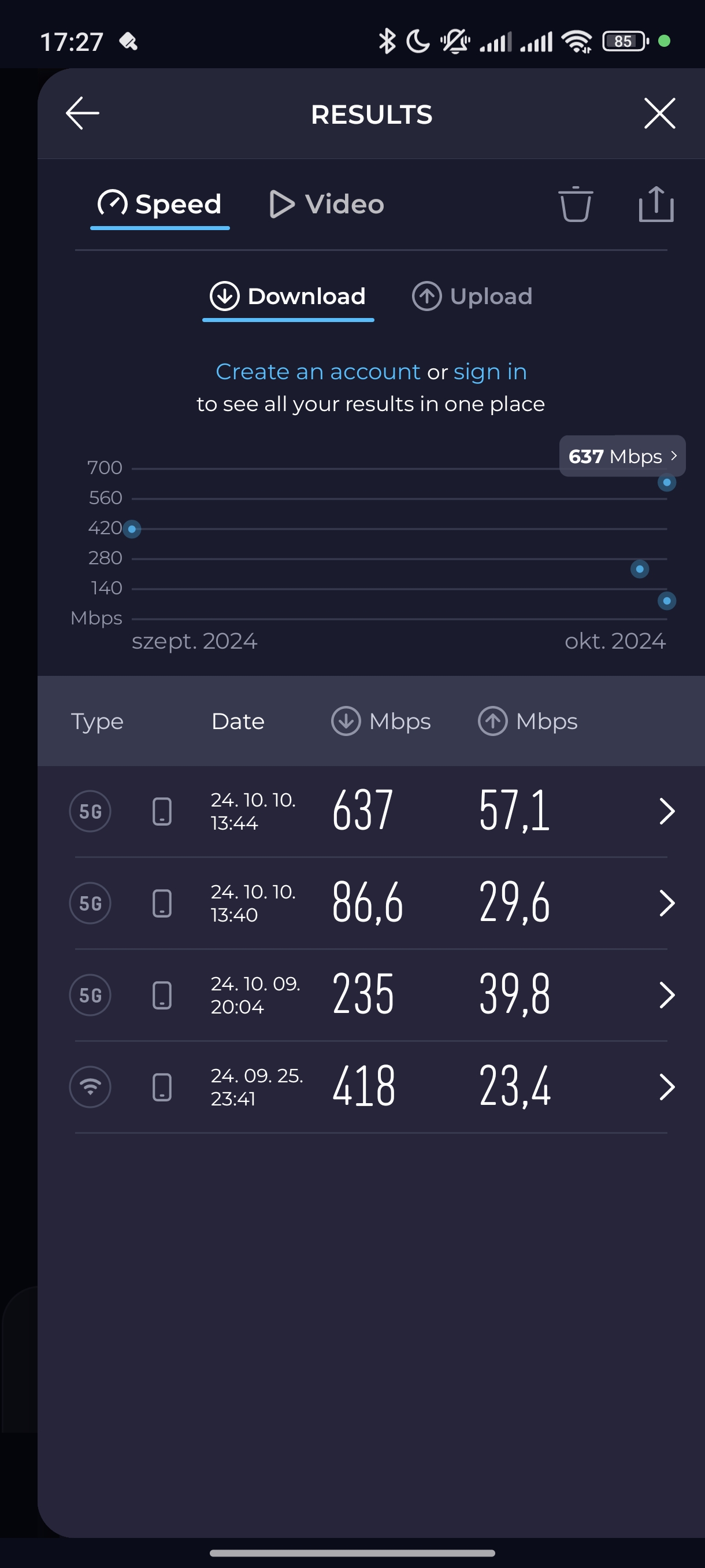Select the Speed tab
The width and height of the screenshot is (705, 1568).
(x=160, y=205)
